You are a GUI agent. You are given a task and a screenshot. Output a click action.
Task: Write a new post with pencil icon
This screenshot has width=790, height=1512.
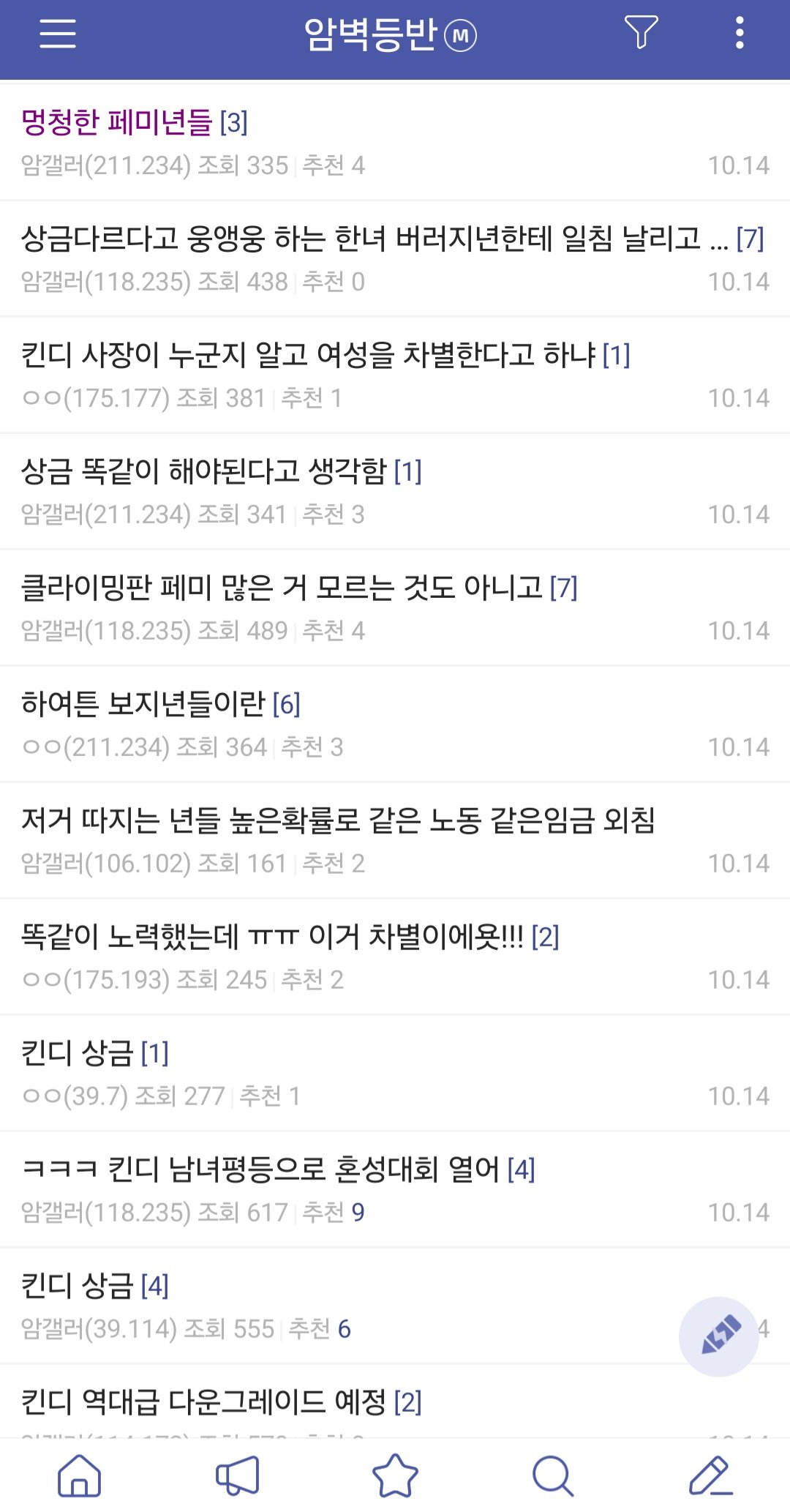[710, 1475]
